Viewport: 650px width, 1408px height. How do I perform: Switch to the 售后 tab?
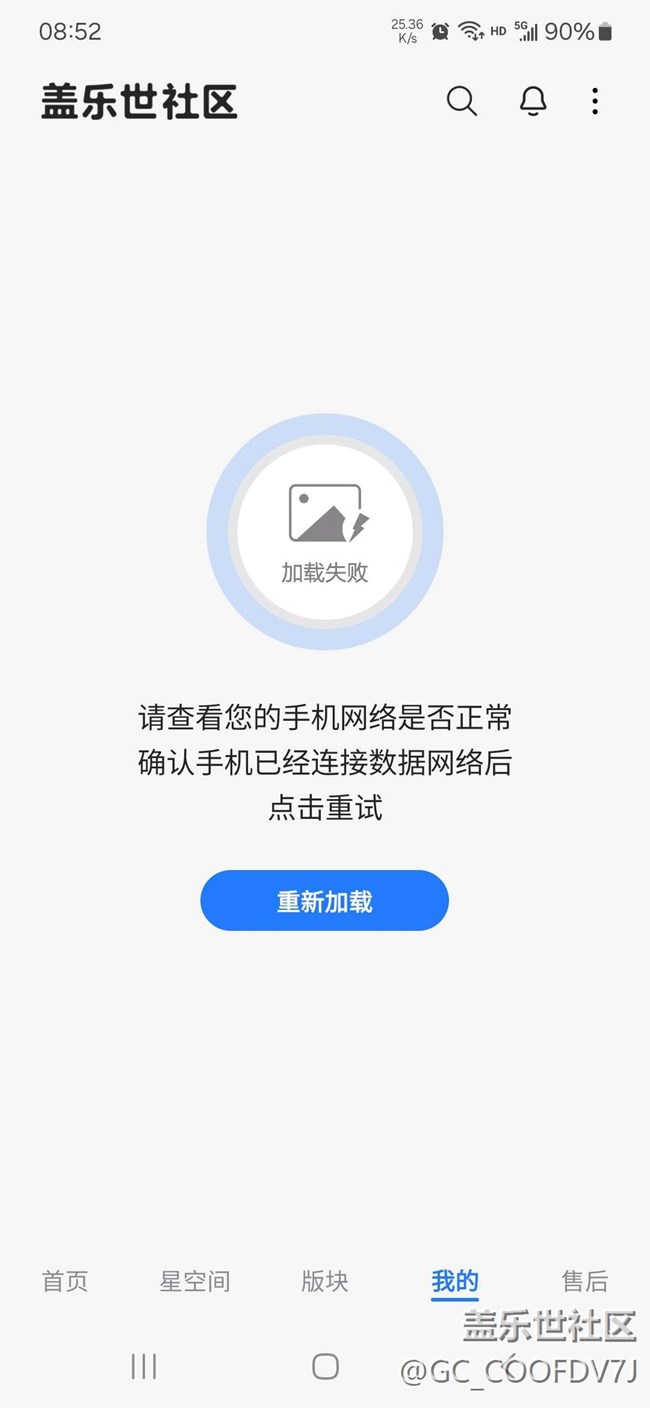coord(585,1281)
